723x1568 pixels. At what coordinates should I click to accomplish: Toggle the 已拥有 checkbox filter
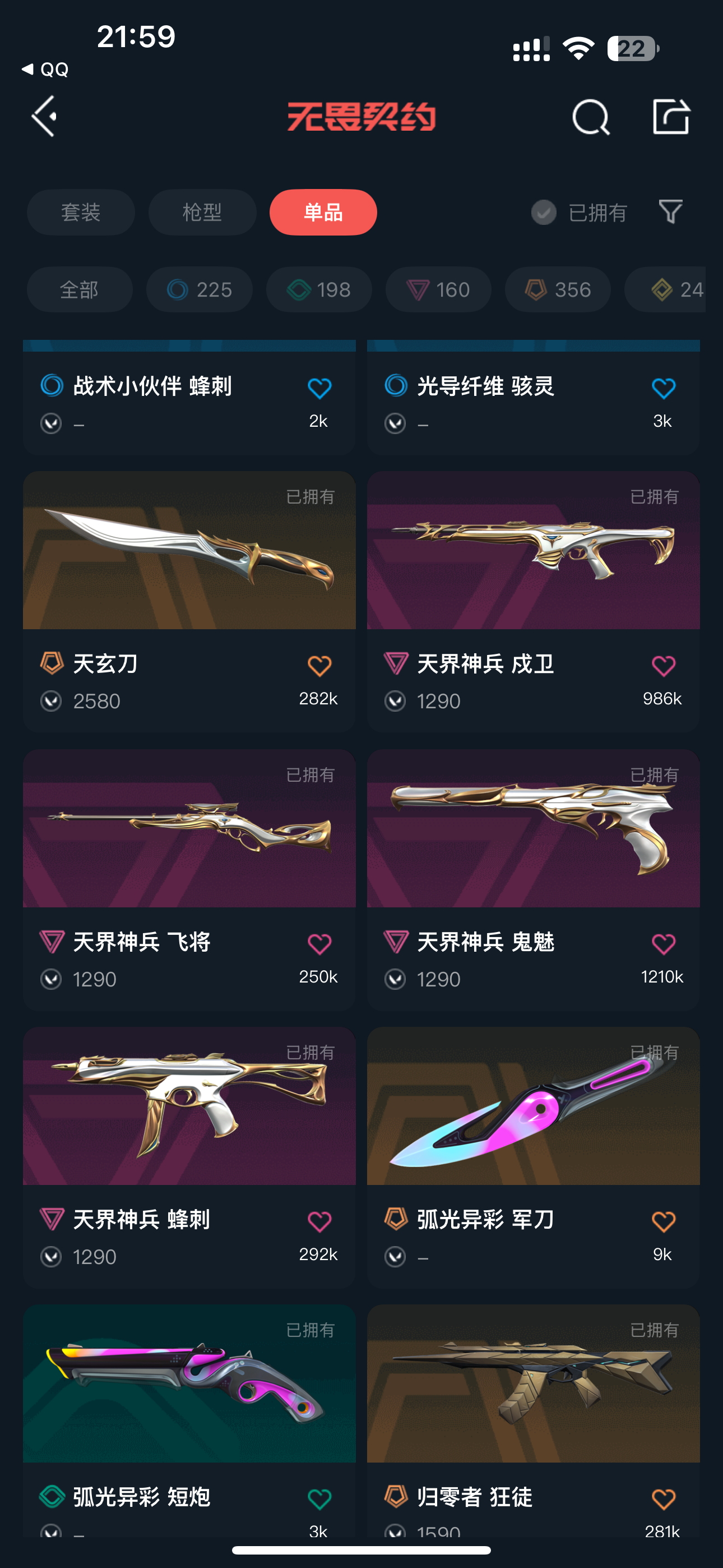coord(544,213)
